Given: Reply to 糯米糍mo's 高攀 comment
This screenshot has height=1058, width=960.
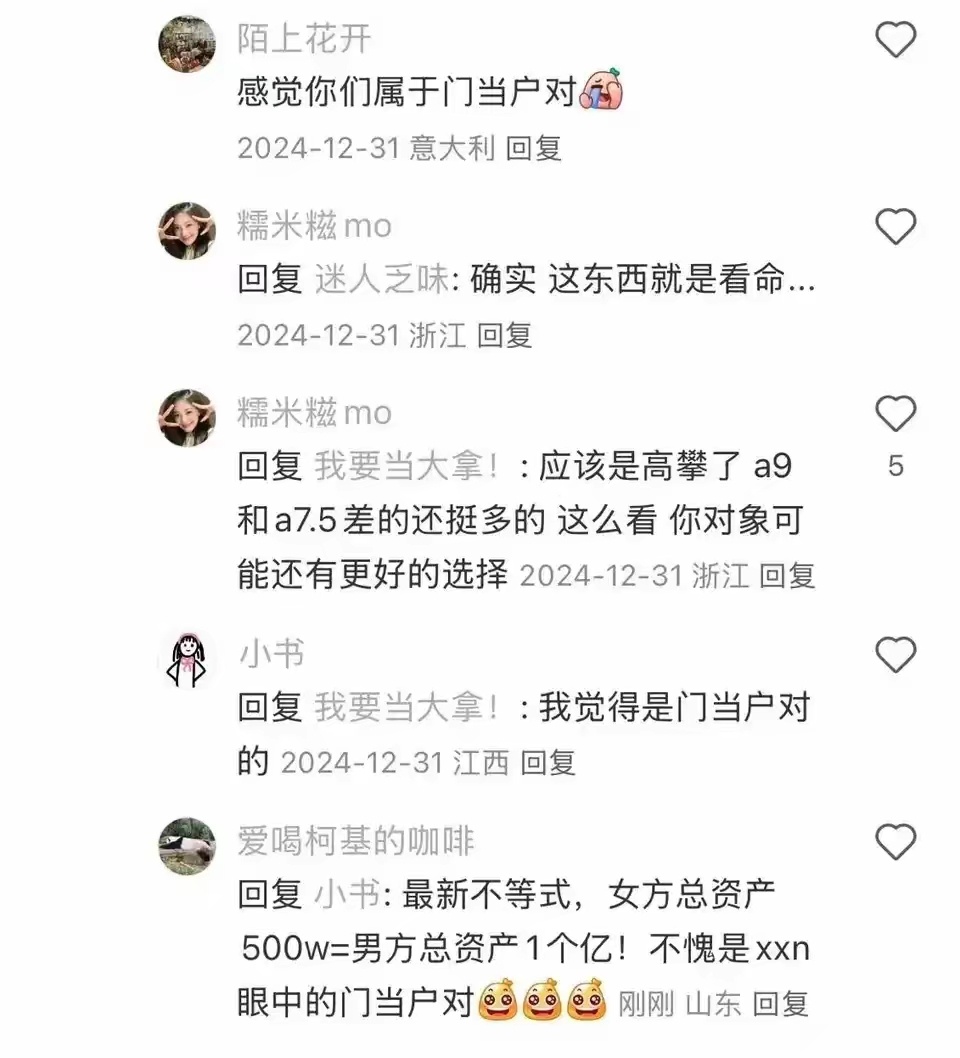Looking at the screenshot, I should [787, 575].
